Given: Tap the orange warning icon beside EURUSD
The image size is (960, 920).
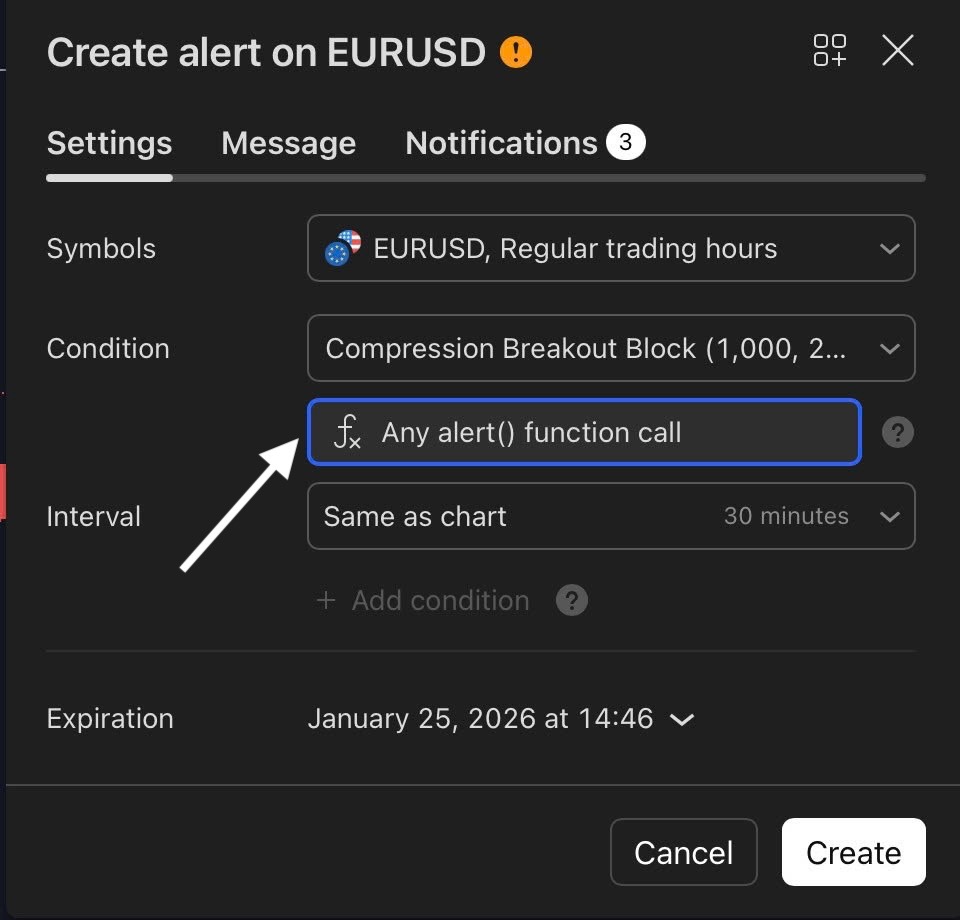Looking at the screenshot, I should (516, 52).
